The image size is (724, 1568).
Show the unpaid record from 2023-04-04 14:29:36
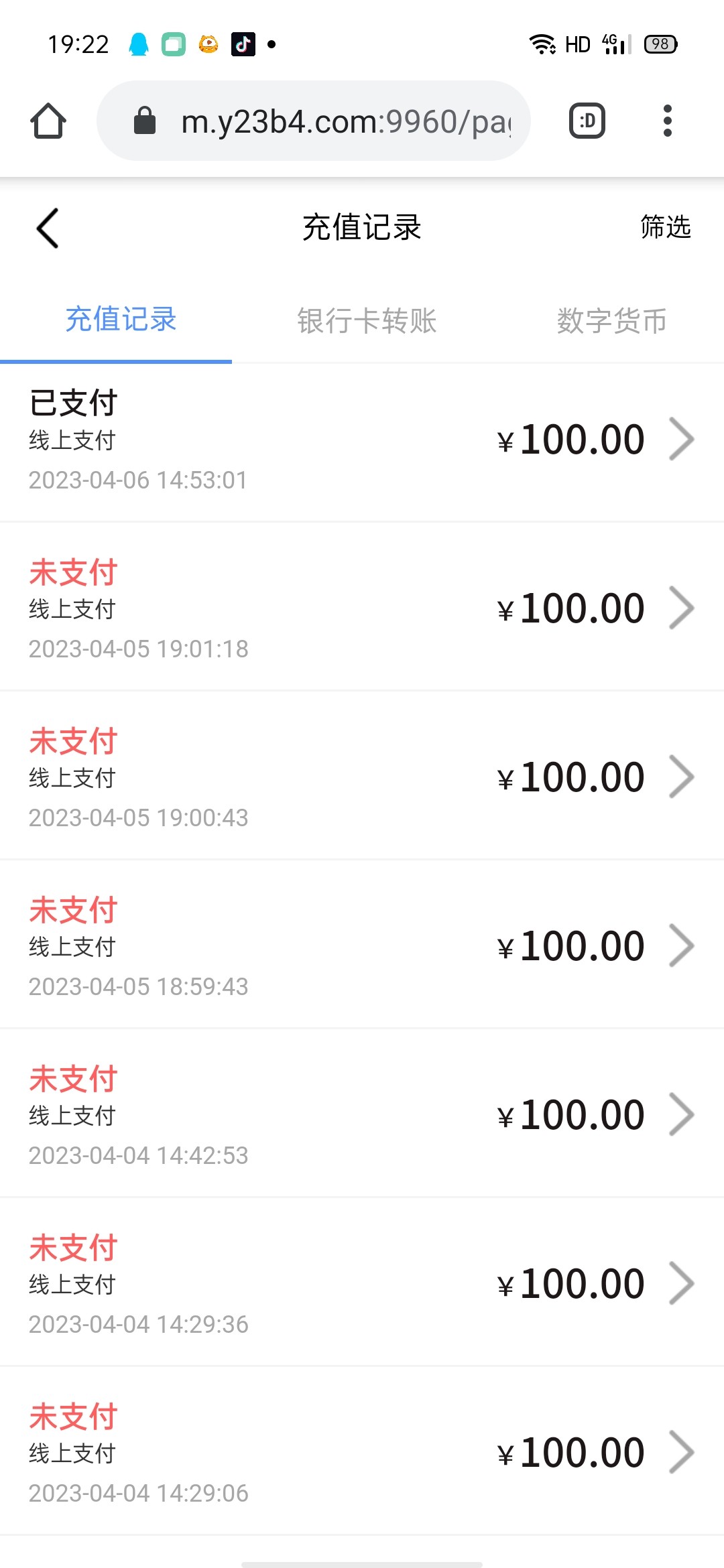[362, 1284]
